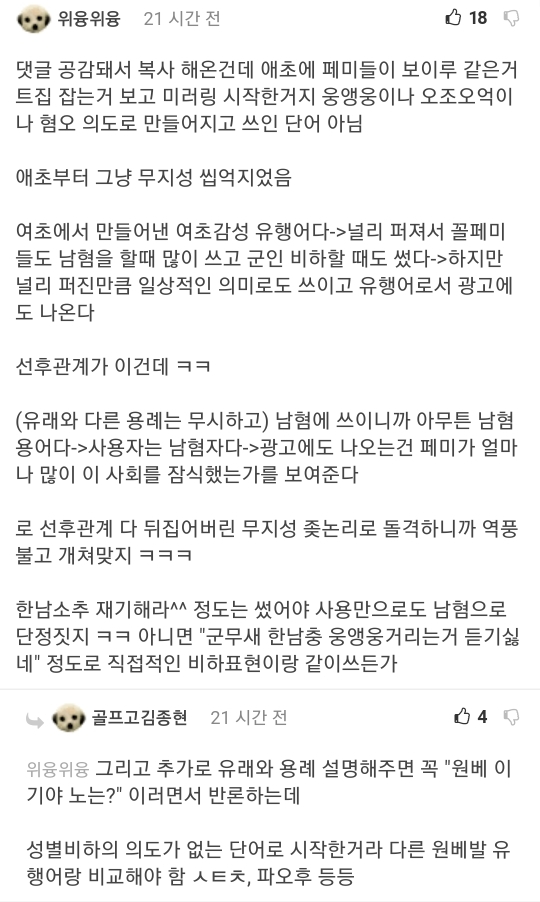The image size is (540, 902).
Task: Dislike the reply by 골프고김종현
Action: [x=511, y=717]
